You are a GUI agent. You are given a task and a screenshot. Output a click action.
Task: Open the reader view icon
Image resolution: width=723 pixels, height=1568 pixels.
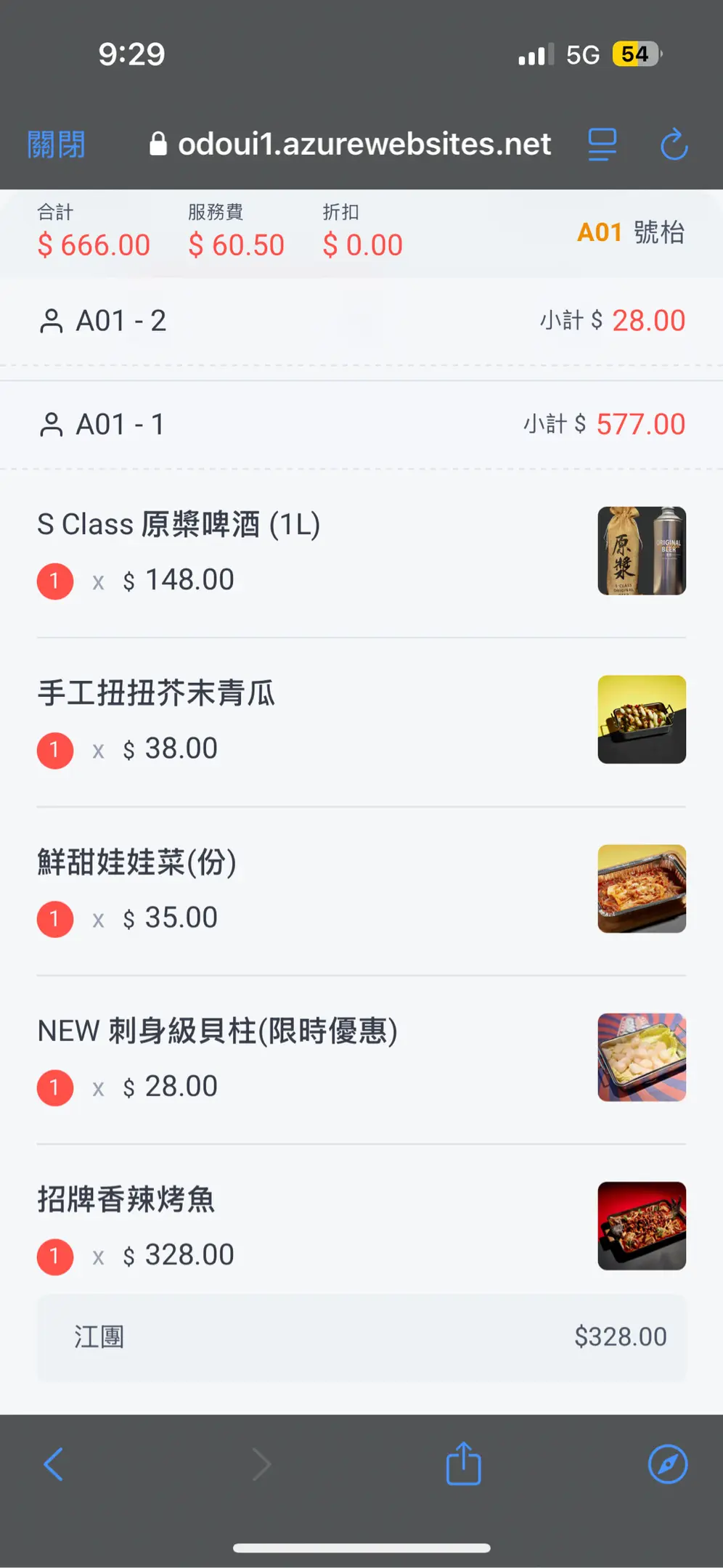pos(602,144)
